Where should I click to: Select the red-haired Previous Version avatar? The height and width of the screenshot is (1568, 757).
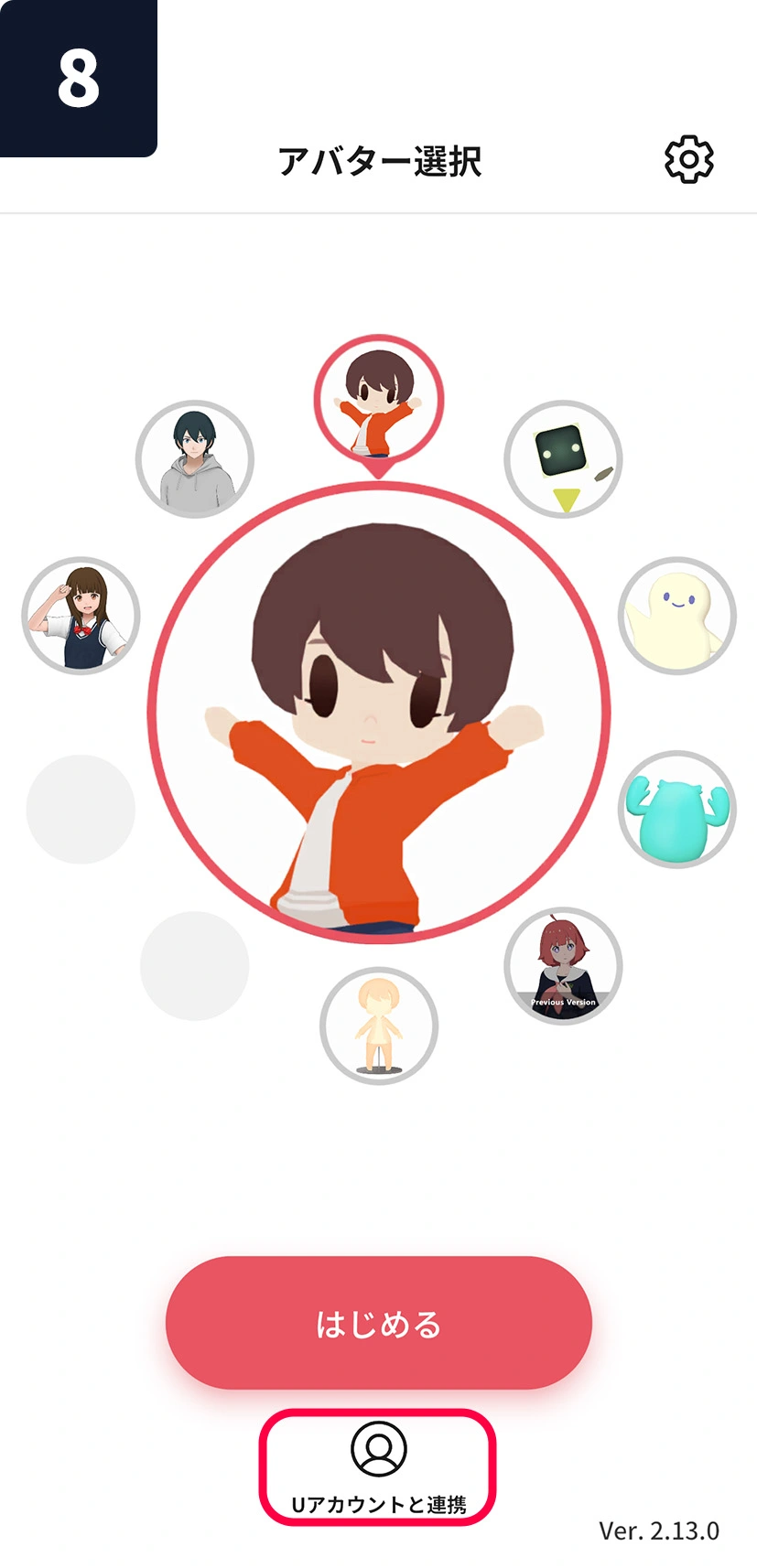click(563, 966)
